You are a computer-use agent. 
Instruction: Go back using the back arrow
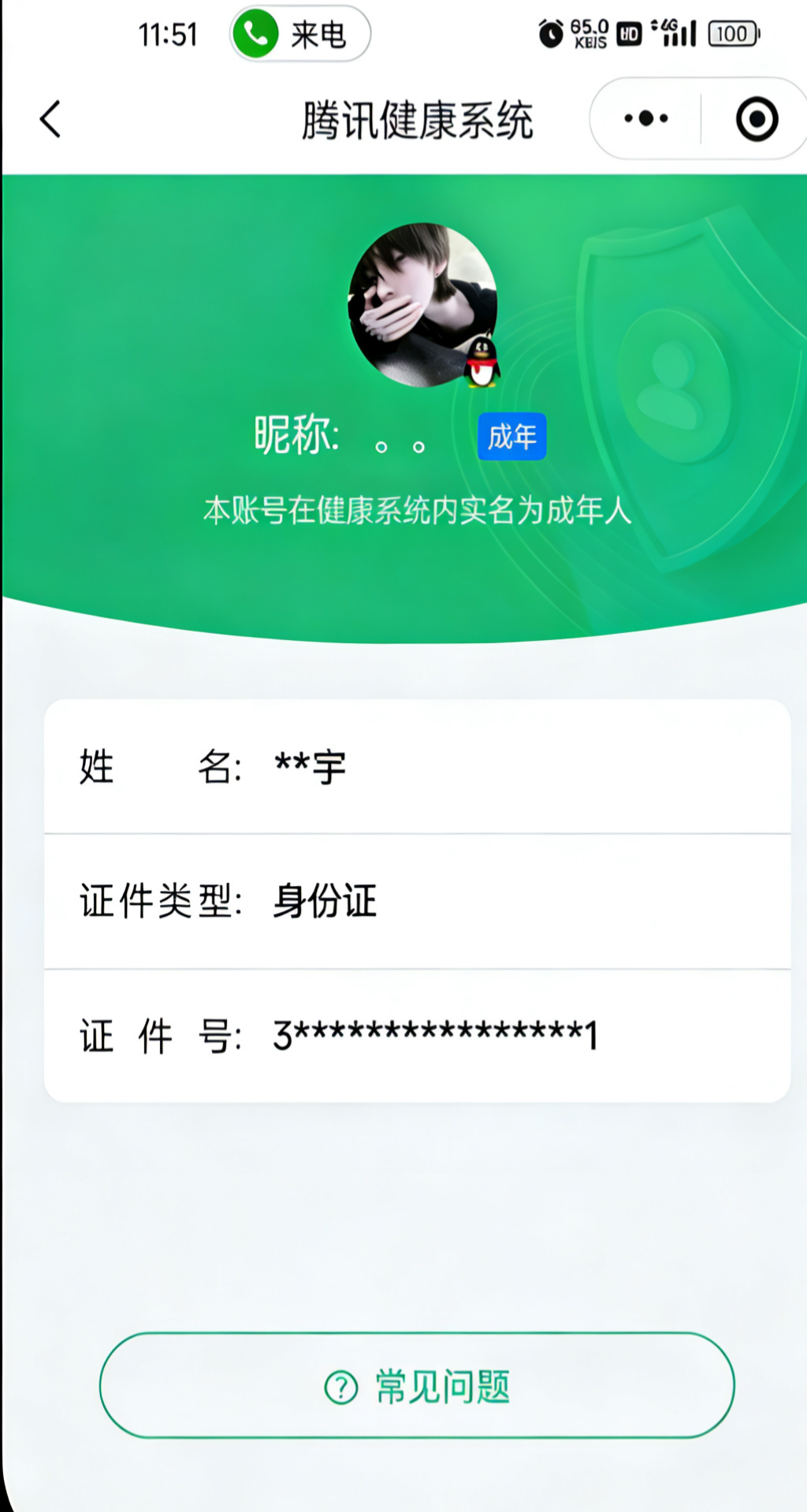[50, 120]
